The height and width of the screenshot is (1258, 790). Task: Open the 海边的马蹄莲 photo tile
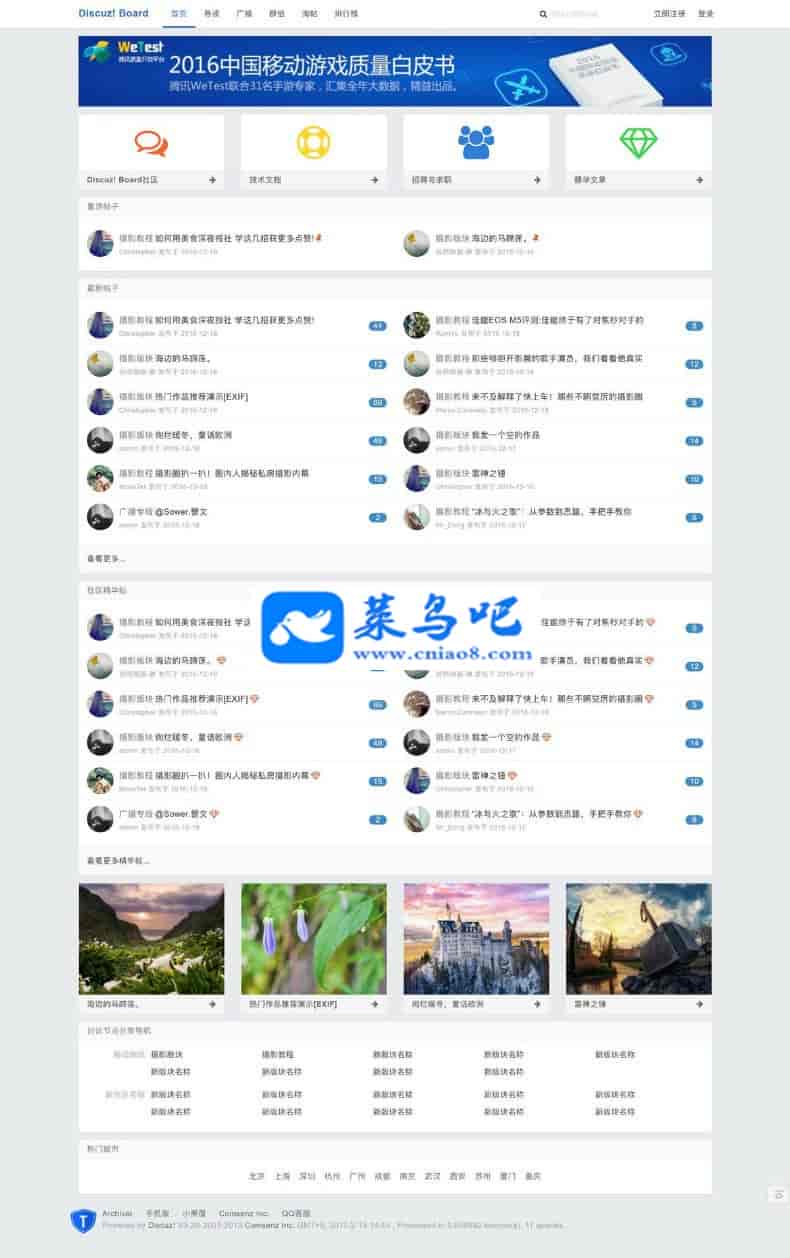[x=151, y=938]
